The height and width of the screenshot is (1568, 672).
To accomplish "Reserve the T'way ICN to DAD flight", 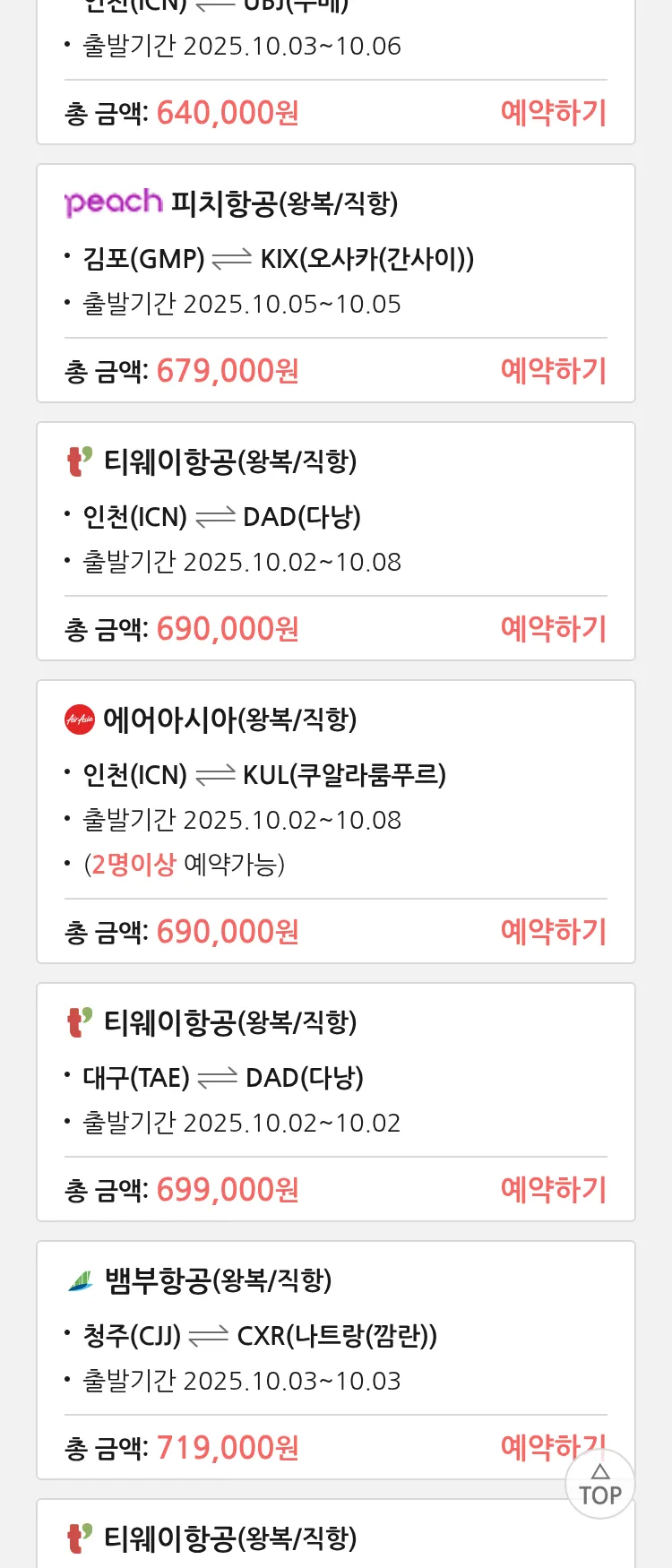I will (553, 629).
